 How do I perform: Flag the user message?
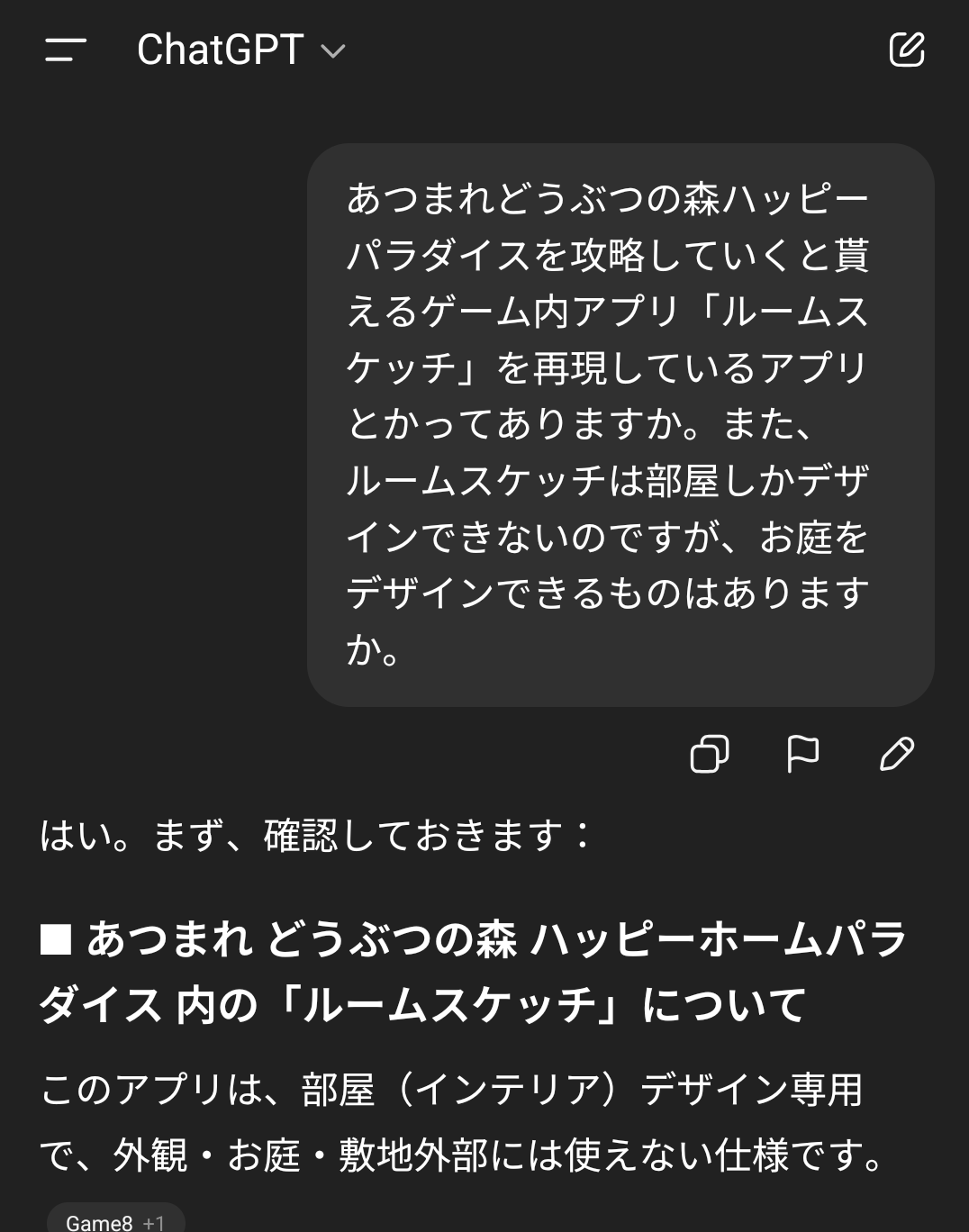click(802, 754)
